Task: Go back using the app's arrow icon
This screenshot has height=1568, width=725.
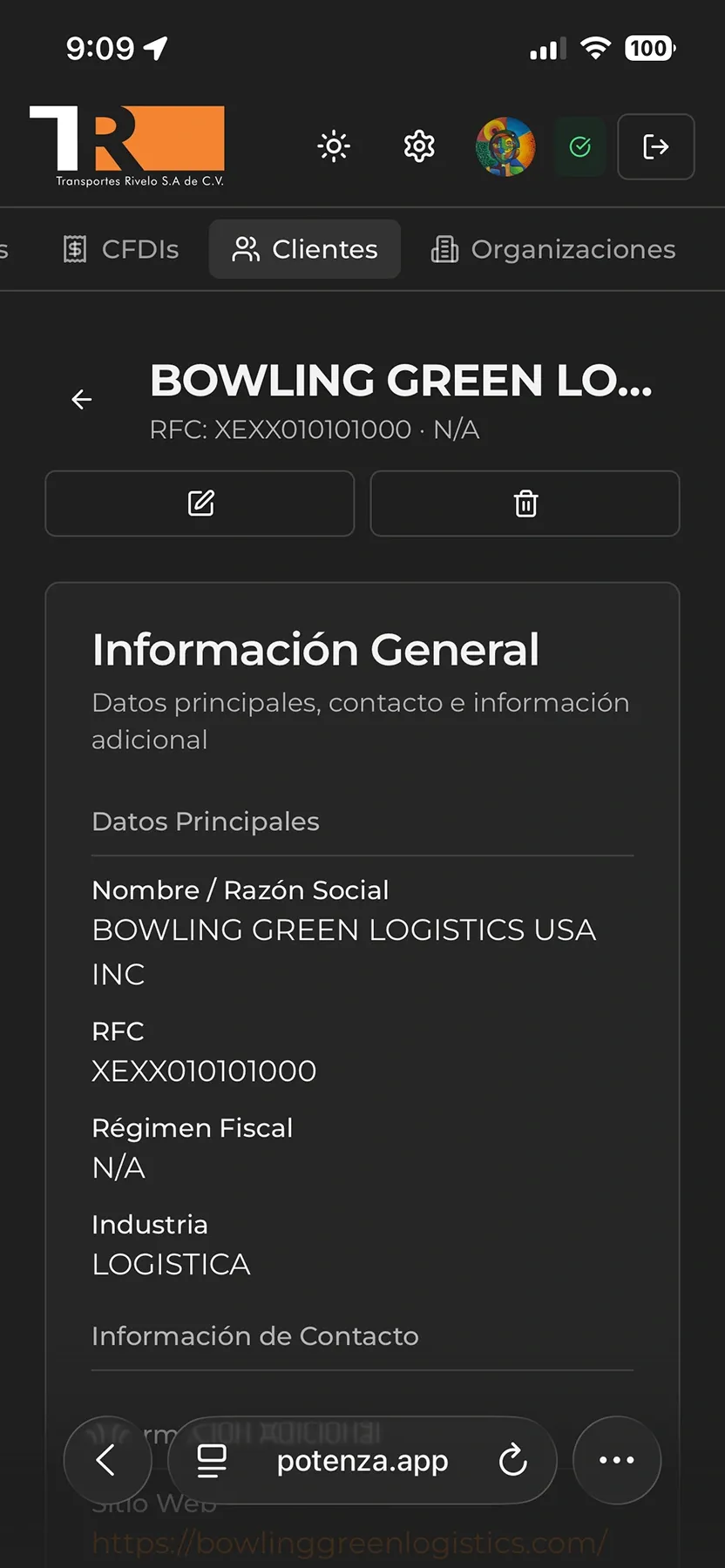Action: [81, 399]
